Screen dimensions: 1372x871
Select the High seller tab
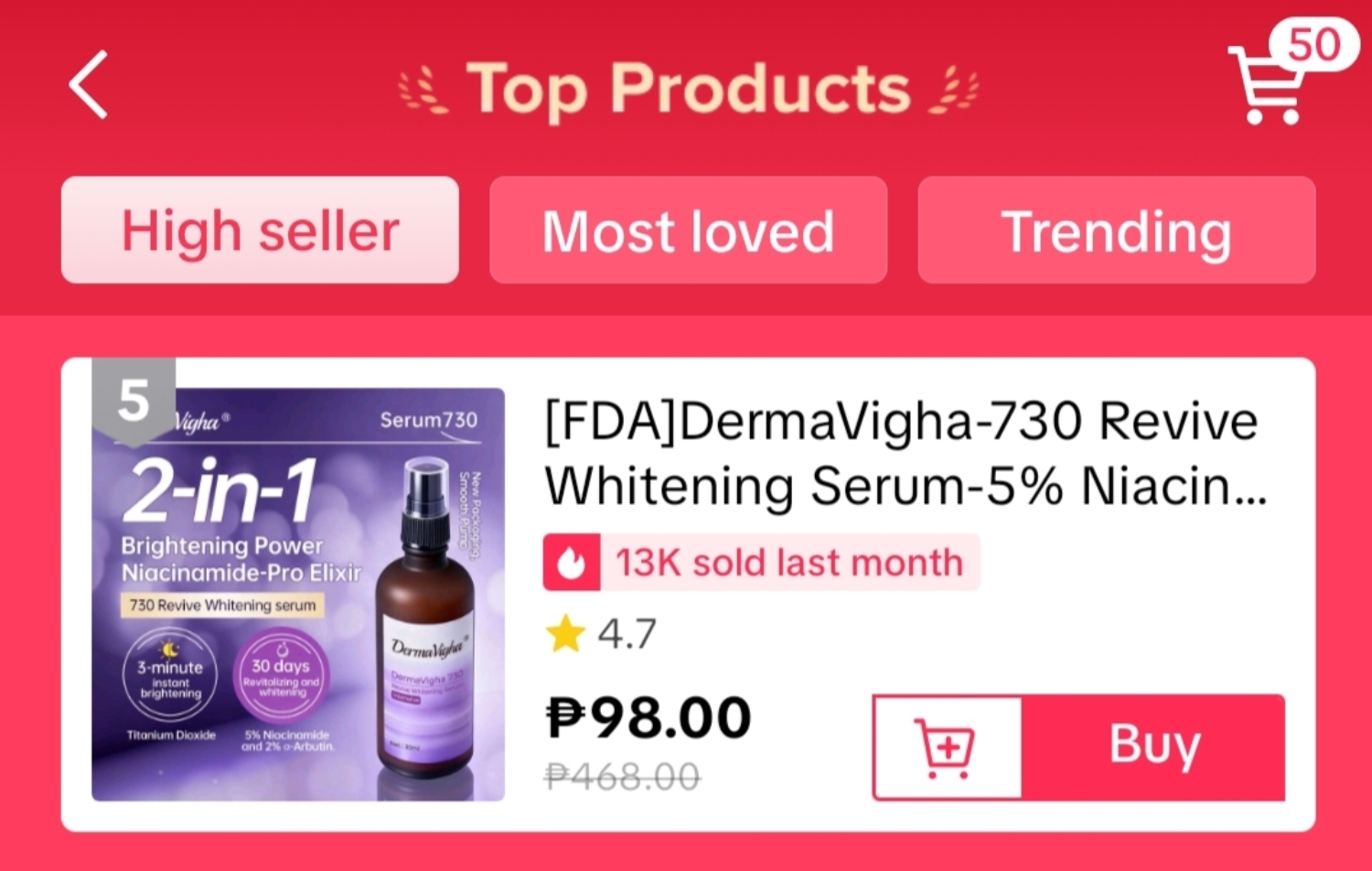(x=260, y=231)
